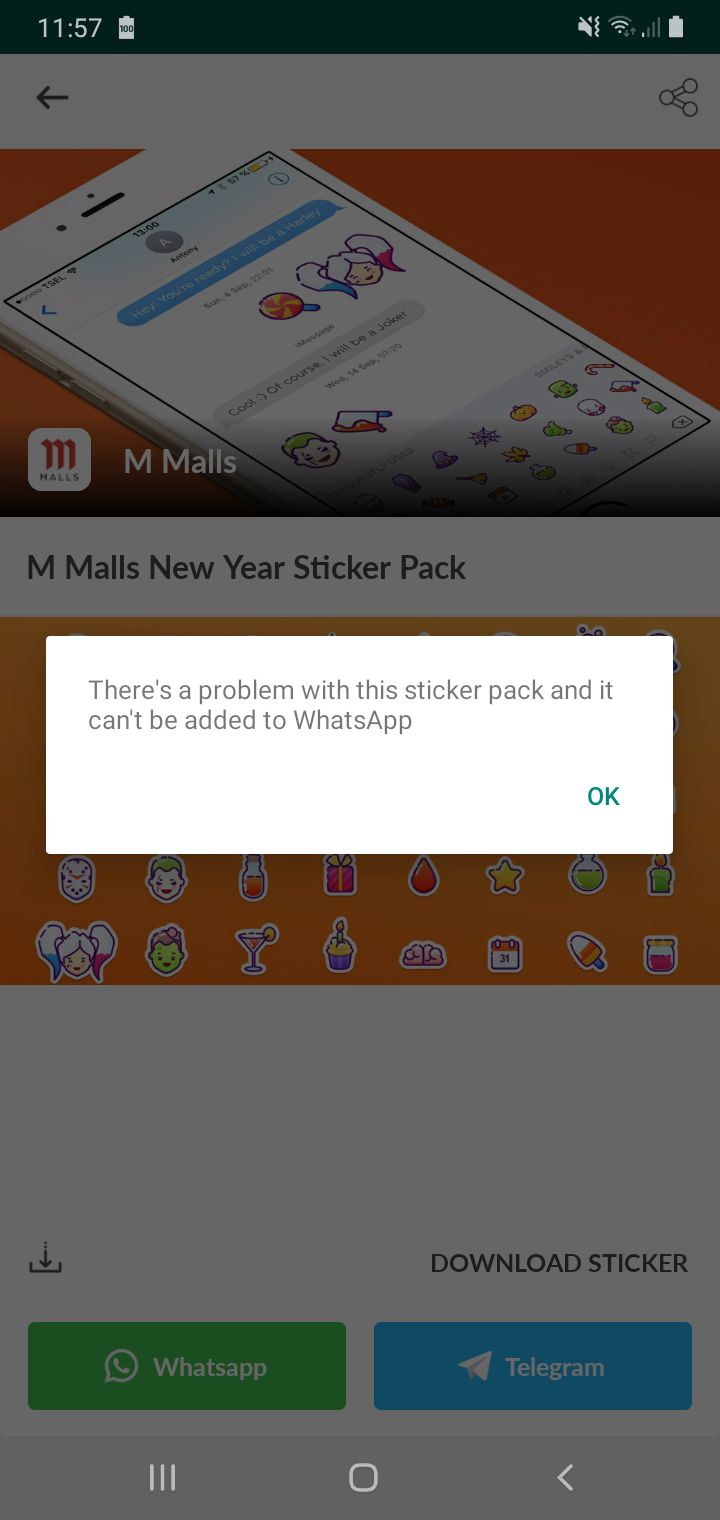Tap the martini cocktail sticker
Image resolution: width=720 pixels, height=1520 pixels.
click(x=255, y=950)
